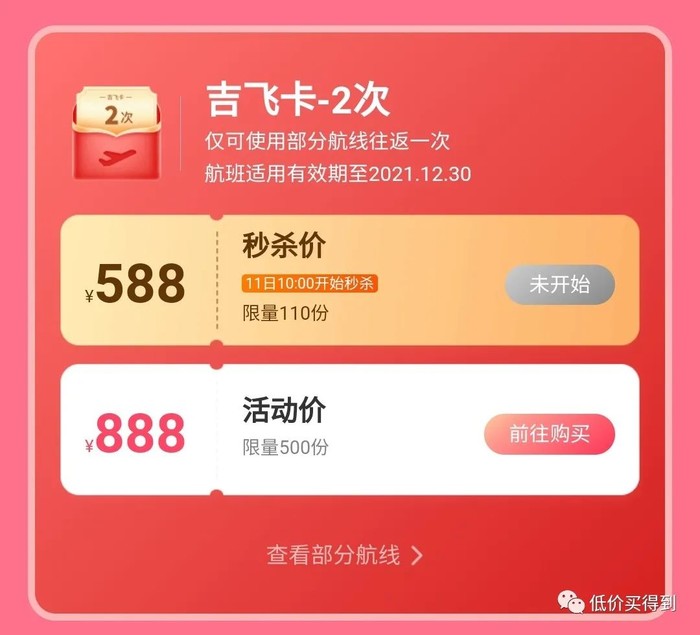Open 查看部分航线 link
Screen dimensions: 700x635
pyautogui.click(x=345, y=555)
